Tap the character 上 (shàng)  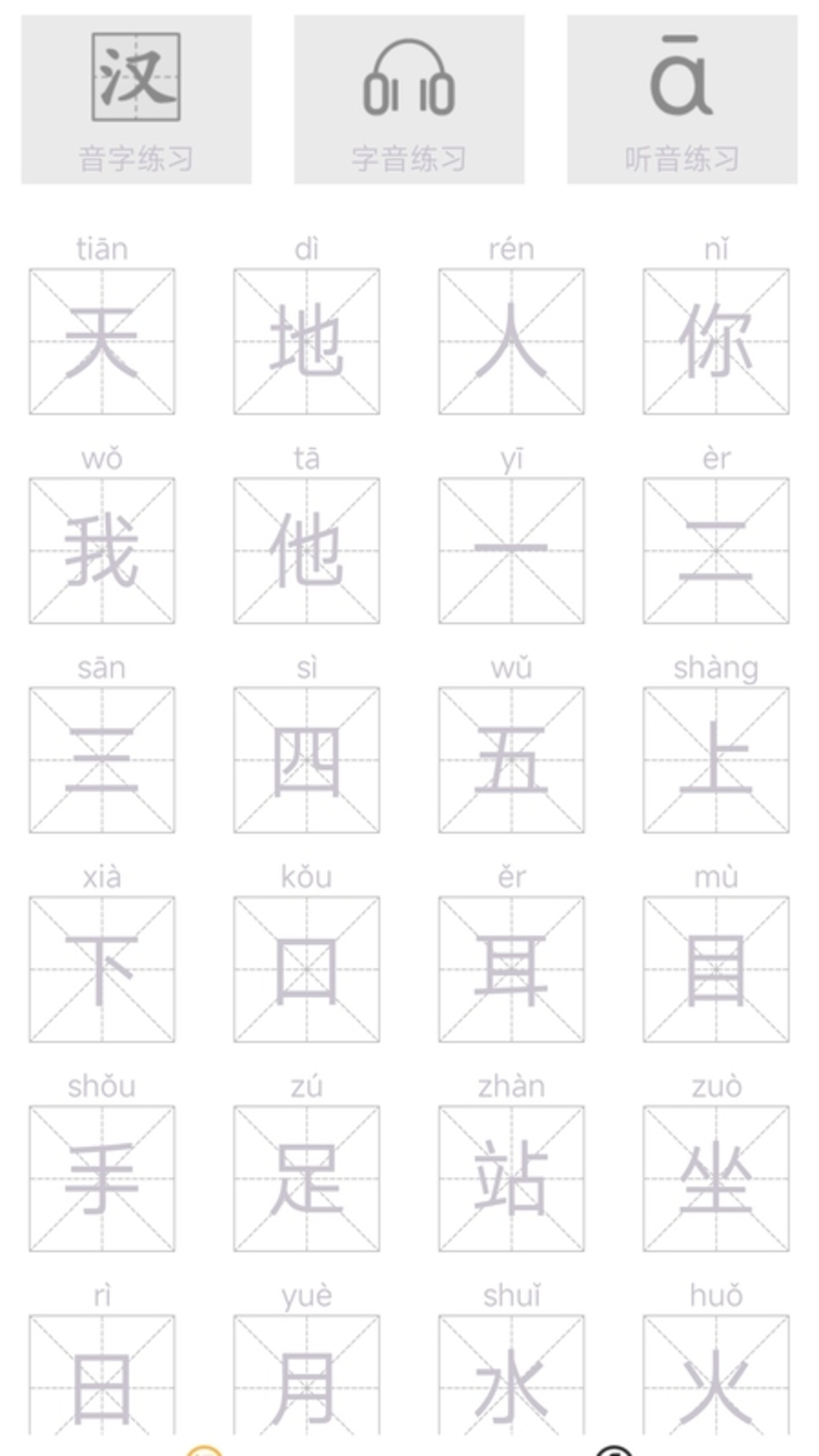point(716,760)
